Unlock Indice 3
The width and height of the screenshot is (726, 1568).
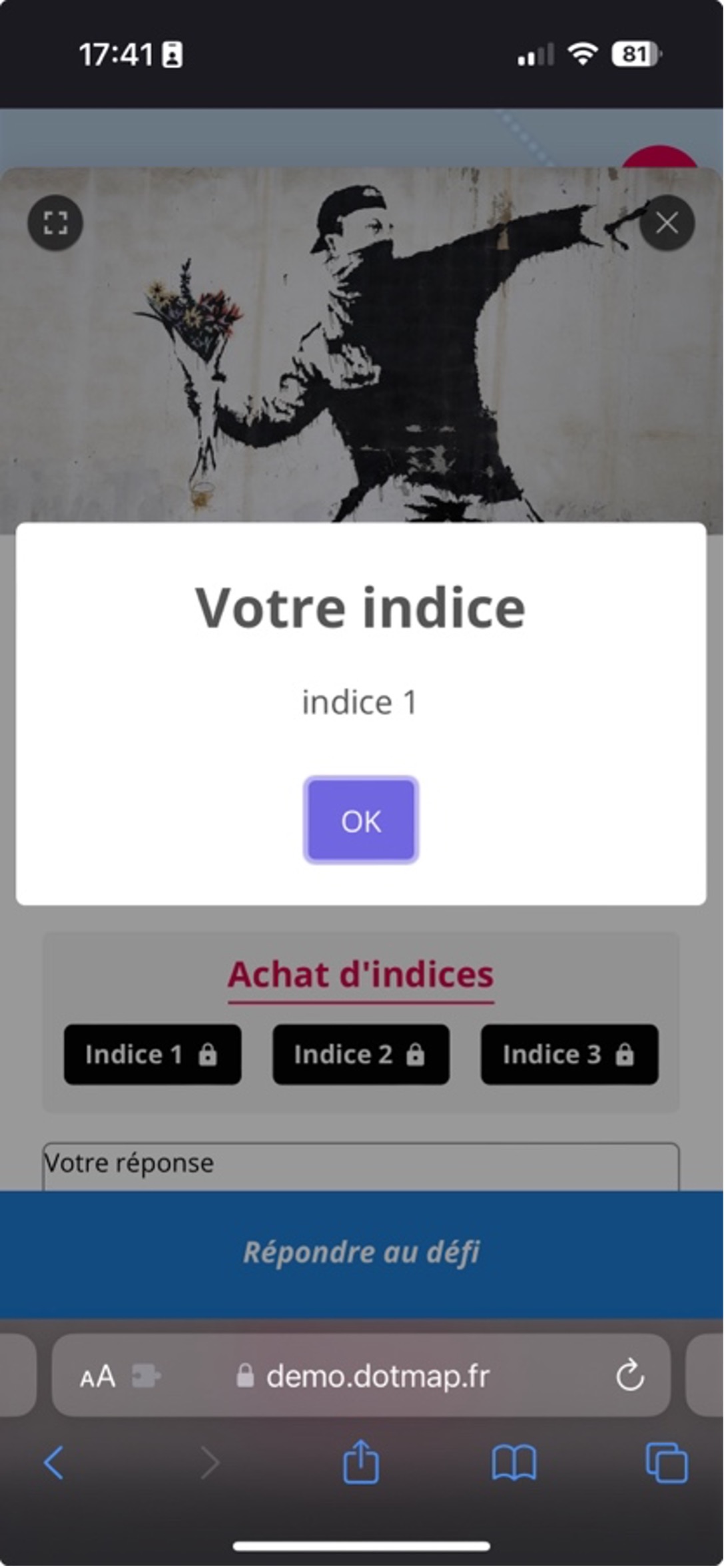(x=569, y=1054)
